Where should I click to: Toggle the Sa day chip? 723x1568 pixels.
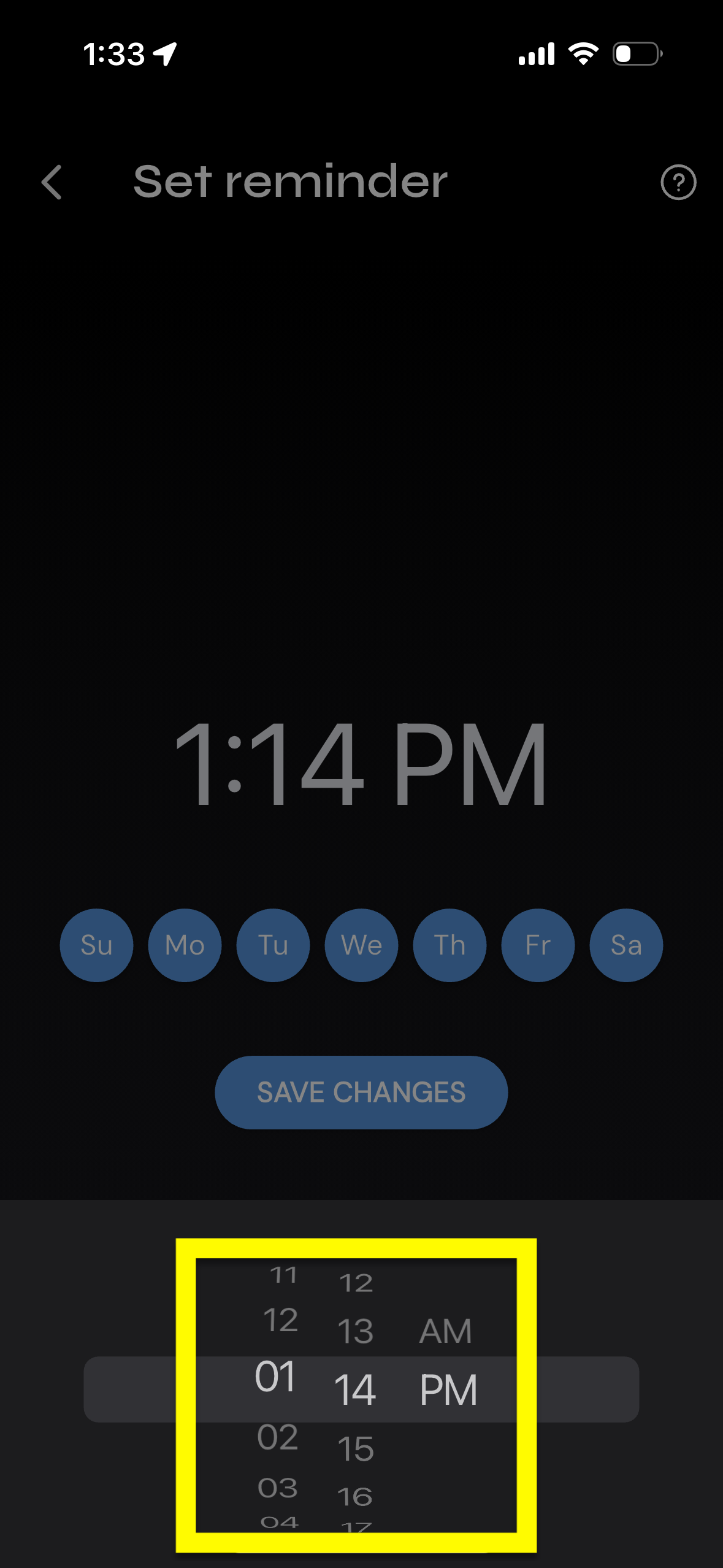626,945
